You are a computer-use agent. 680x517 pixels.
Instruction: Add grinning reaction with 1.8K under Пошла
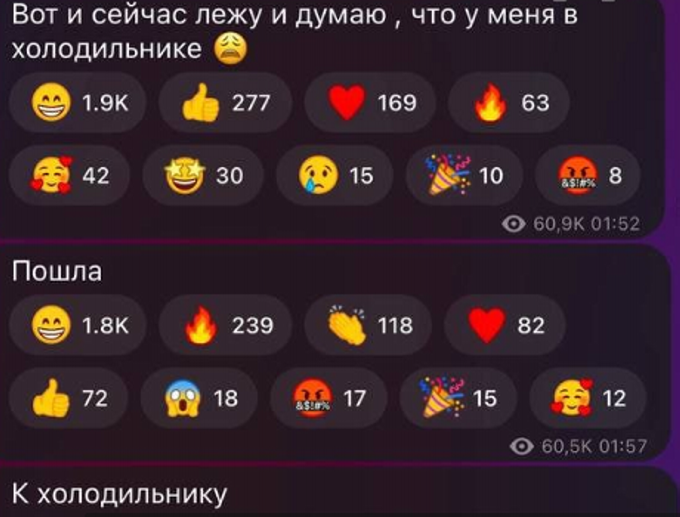[77, 324]
